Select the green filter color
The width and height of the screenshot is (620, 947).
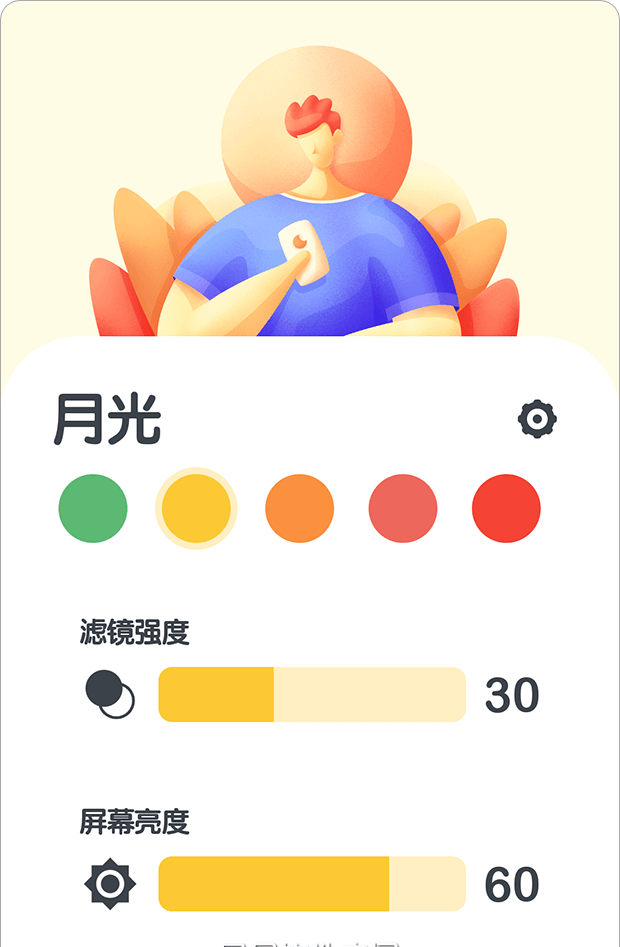tap(93, 508)
